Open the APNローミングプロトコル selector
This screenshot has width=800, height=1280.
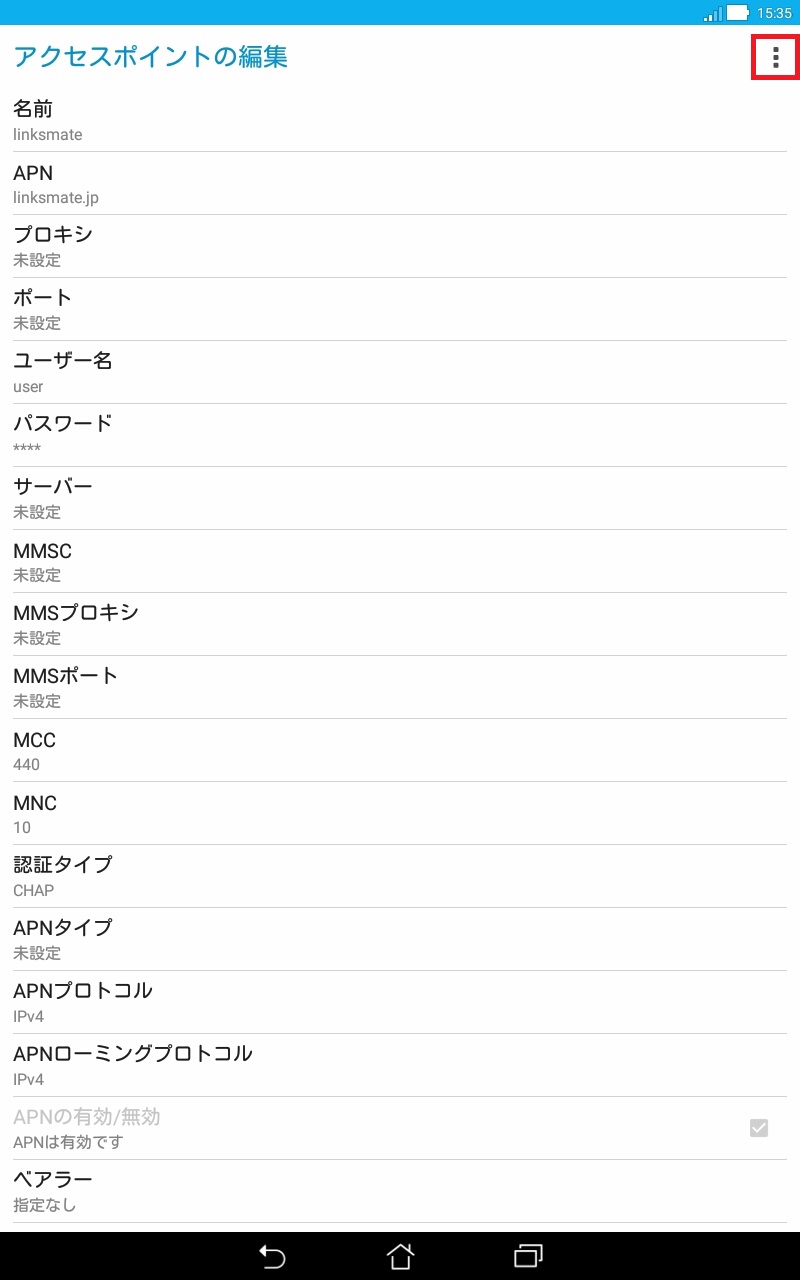pyautogui.click(x=400, y=1064)
